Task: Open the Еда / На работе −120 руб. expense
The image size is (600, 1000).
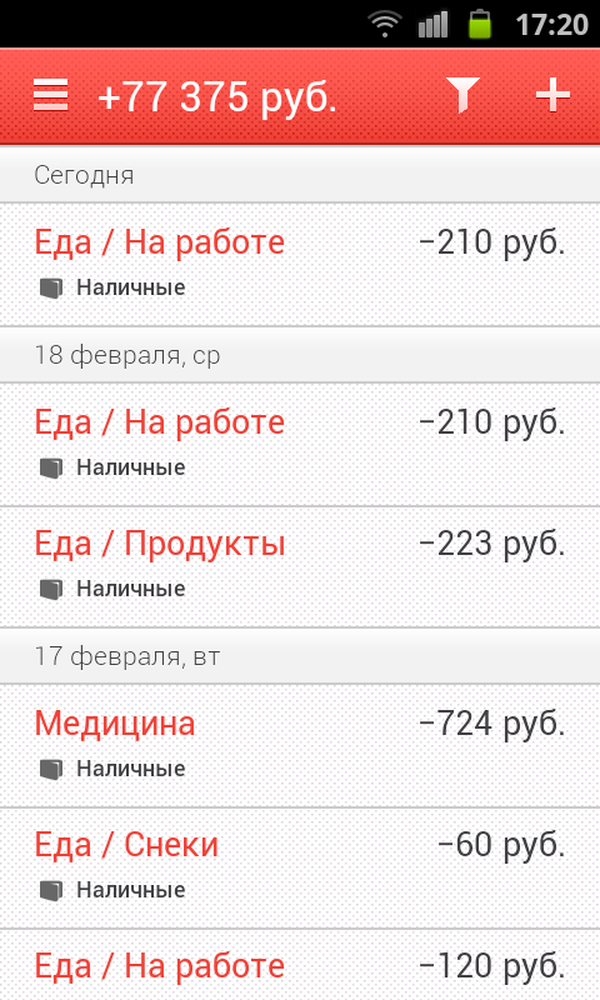Action: tap(300, 966)
